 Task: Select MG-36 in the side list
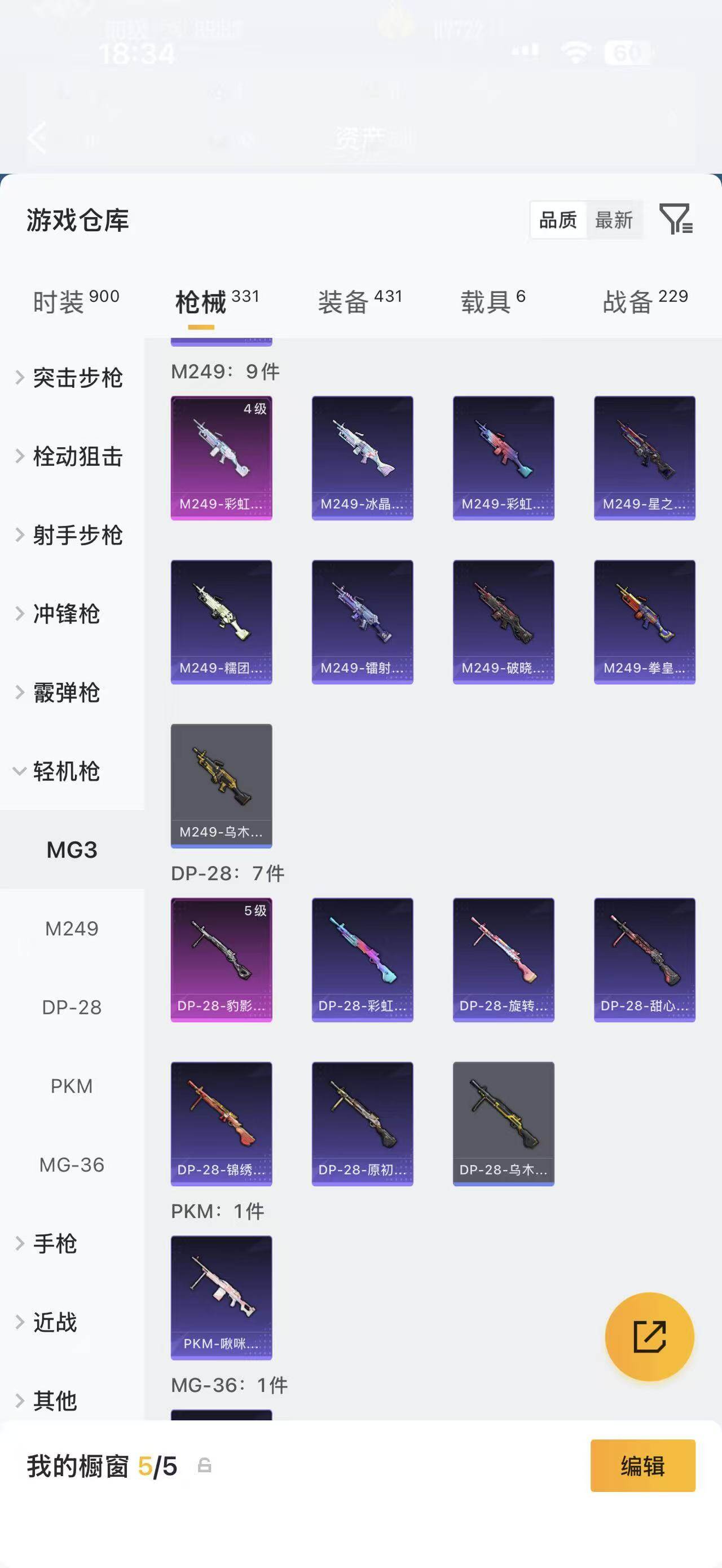[72, 1165]
